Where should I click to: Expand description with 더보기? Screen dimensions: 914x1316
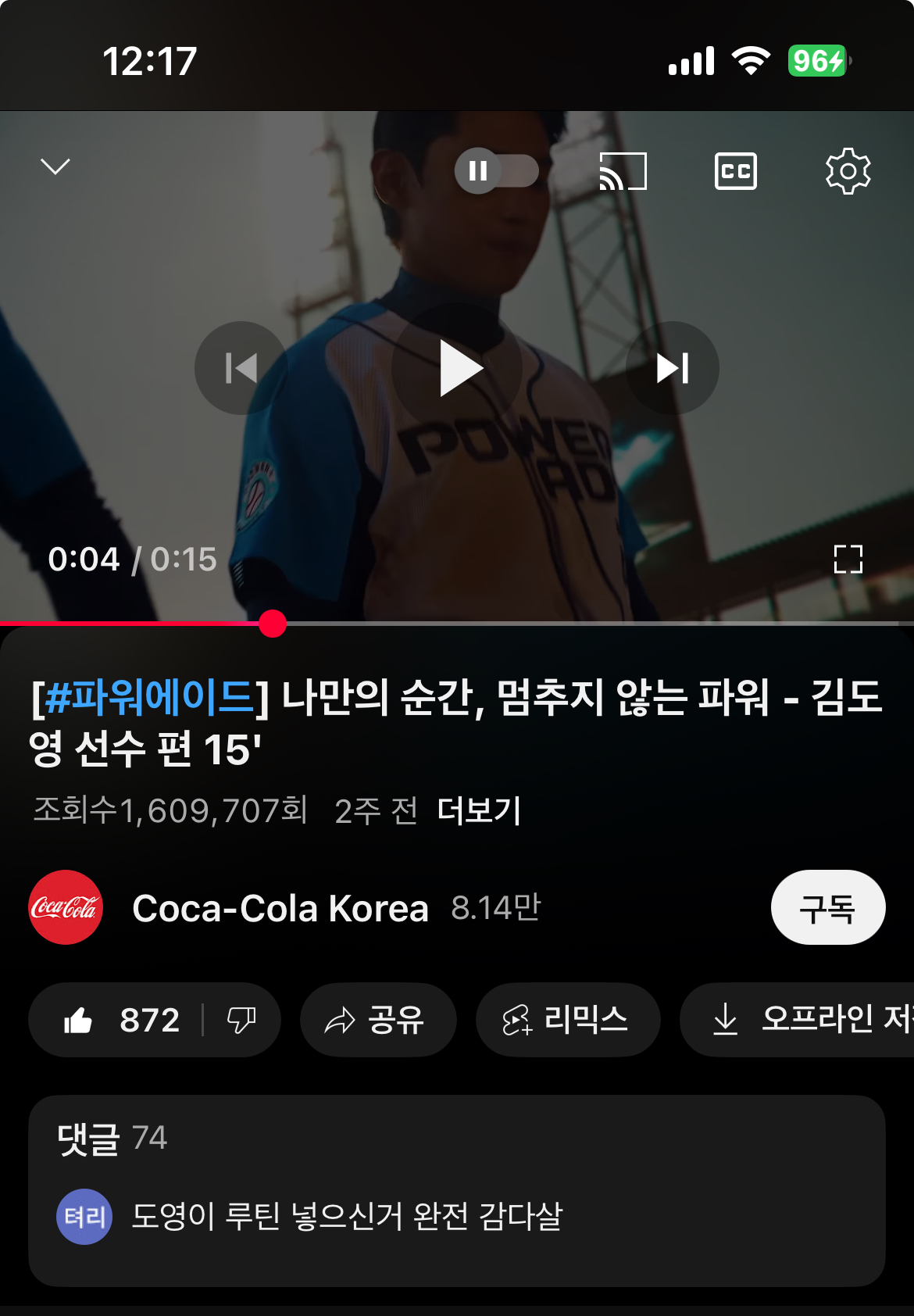479,810
